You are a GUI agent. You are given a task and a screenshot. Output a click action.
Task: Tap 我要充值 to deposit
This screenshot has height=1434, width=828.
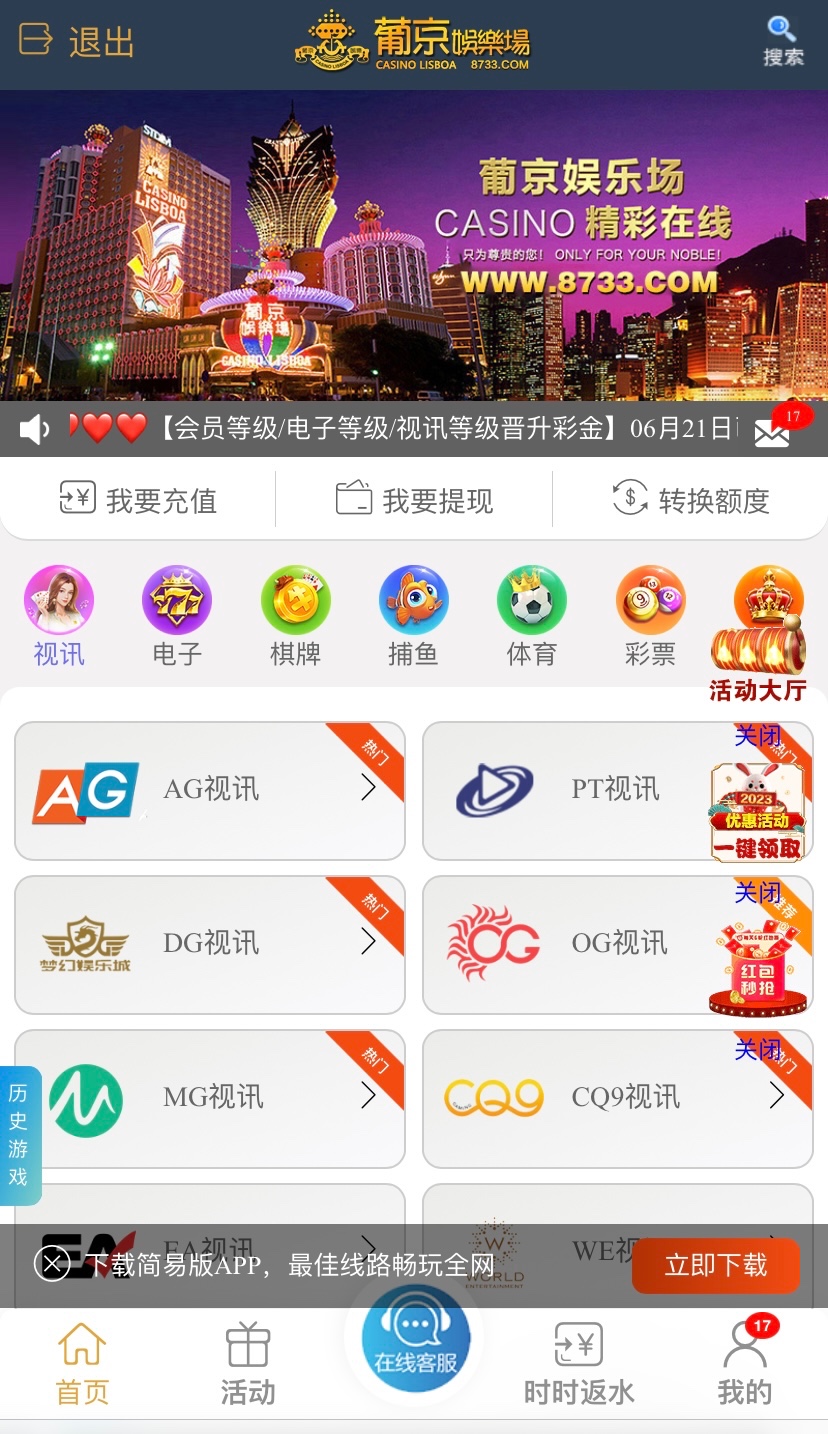coord(138,499)
